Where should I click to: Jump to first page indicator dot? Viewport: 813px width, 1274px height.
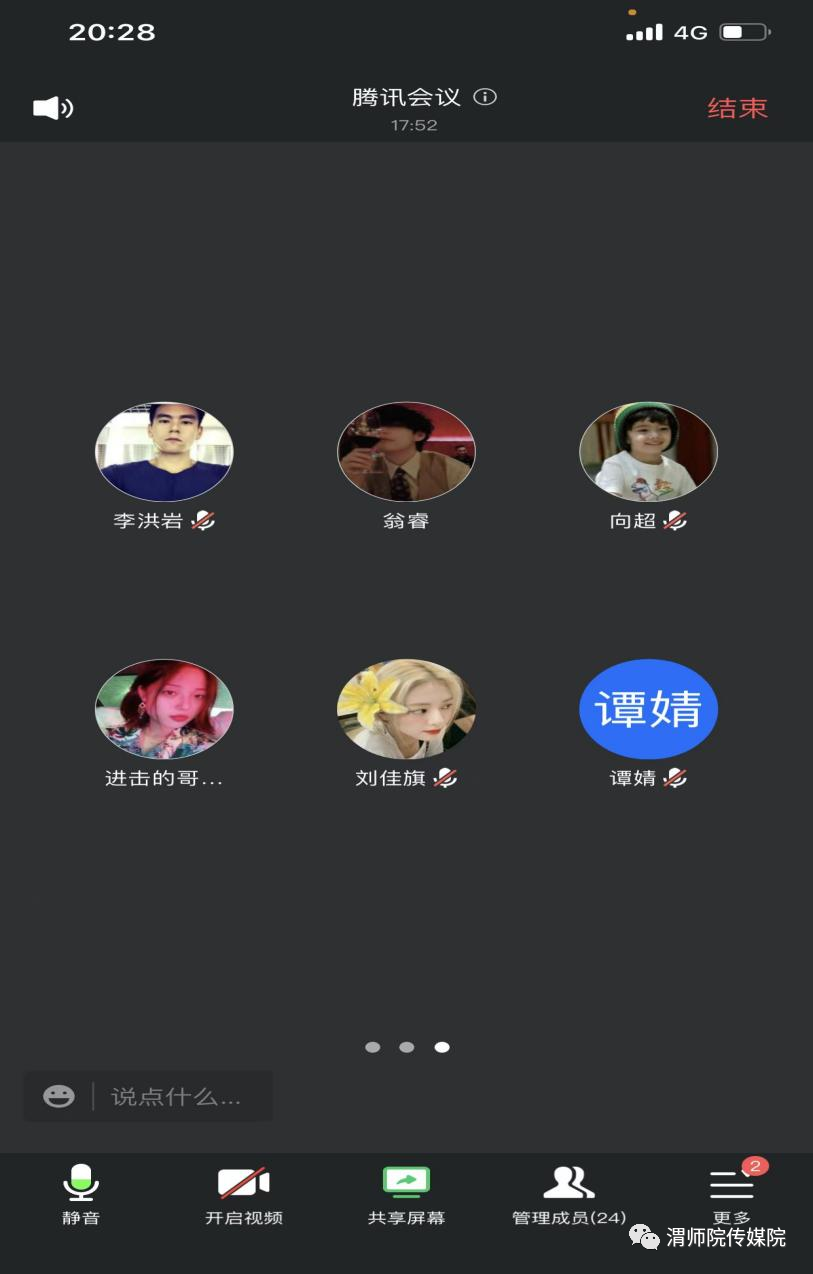point(373,1047)
